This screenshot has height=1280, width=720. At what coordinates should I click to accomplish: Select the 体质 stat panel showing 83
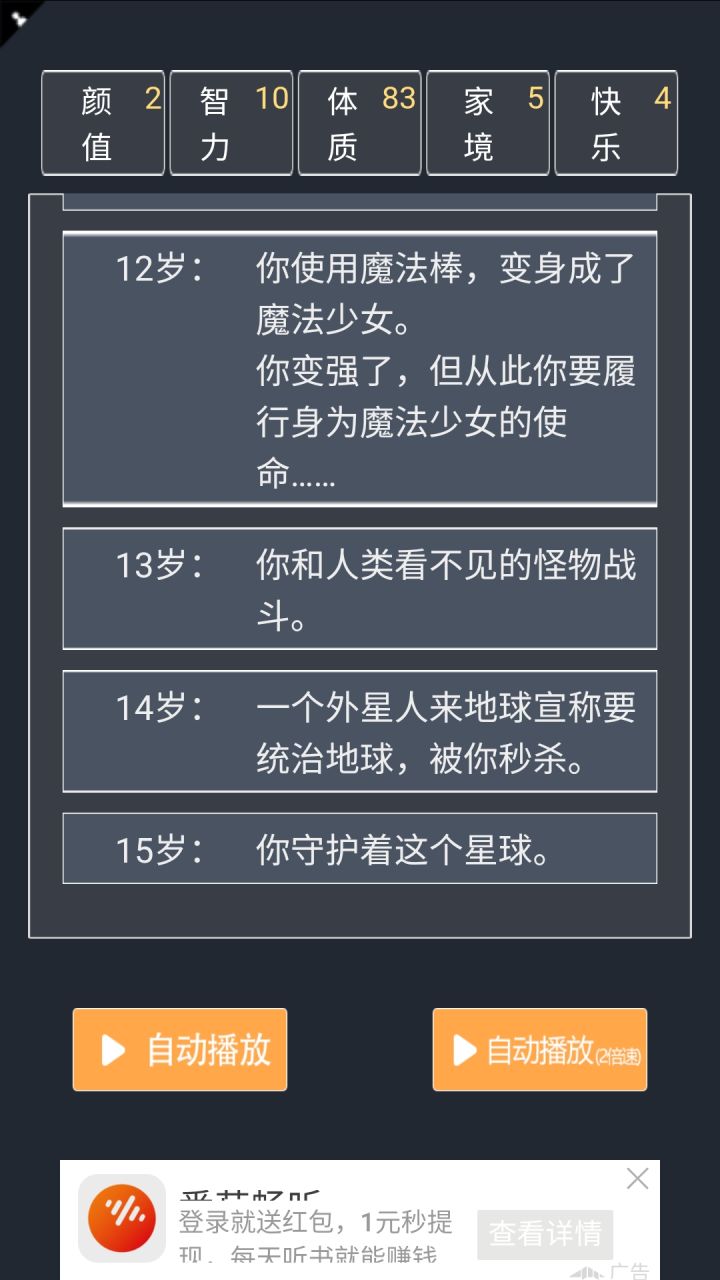click(359, 122)
